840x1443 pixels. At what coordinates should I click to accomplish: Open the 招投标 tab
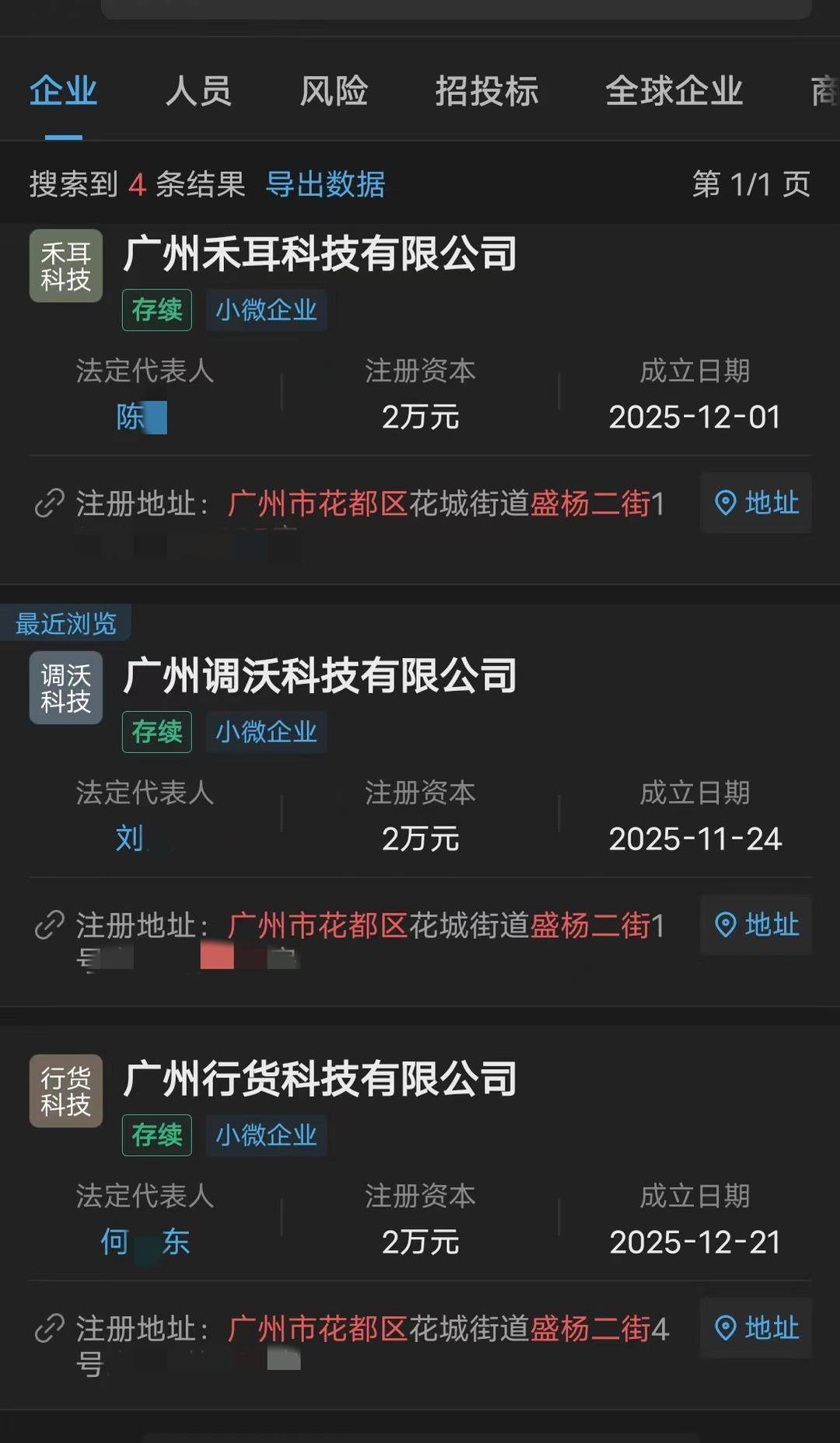[486, 91]
